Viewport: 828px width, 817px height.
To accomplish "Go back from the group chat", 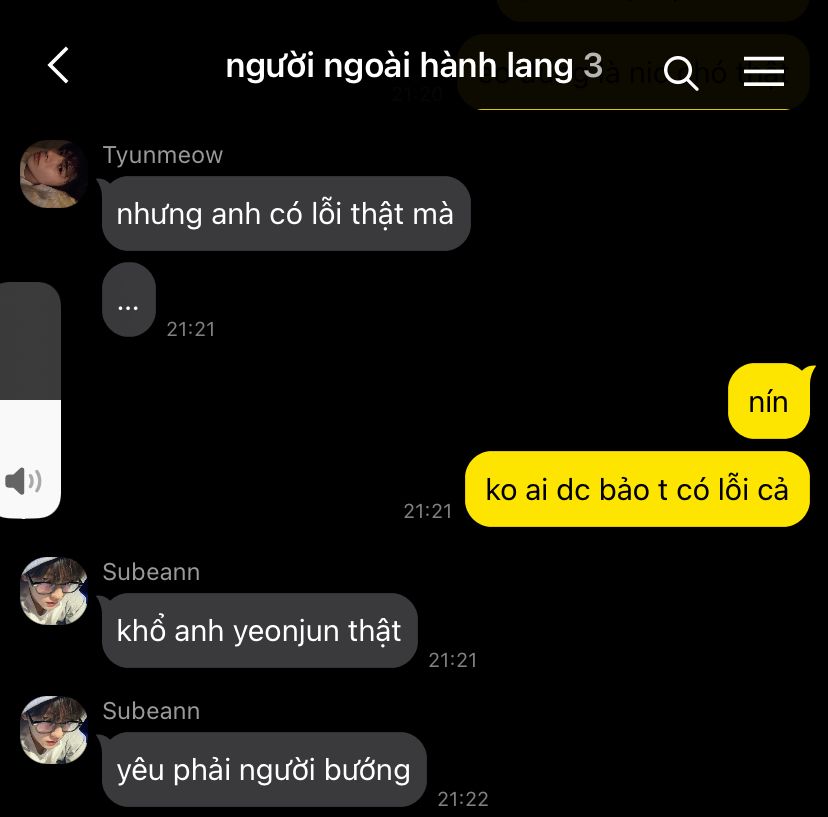I will coord(58,67).
